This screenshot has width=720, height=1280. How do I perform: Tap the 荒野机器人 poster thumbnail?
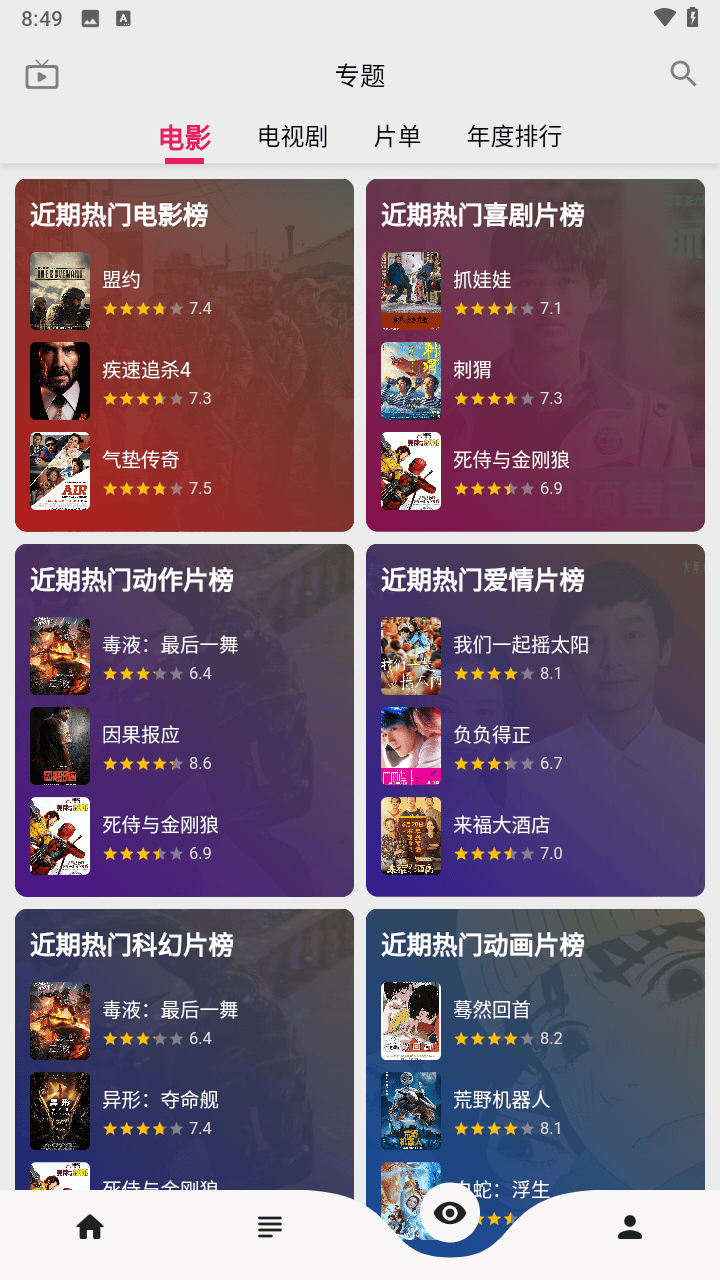tap(410, 1111)
